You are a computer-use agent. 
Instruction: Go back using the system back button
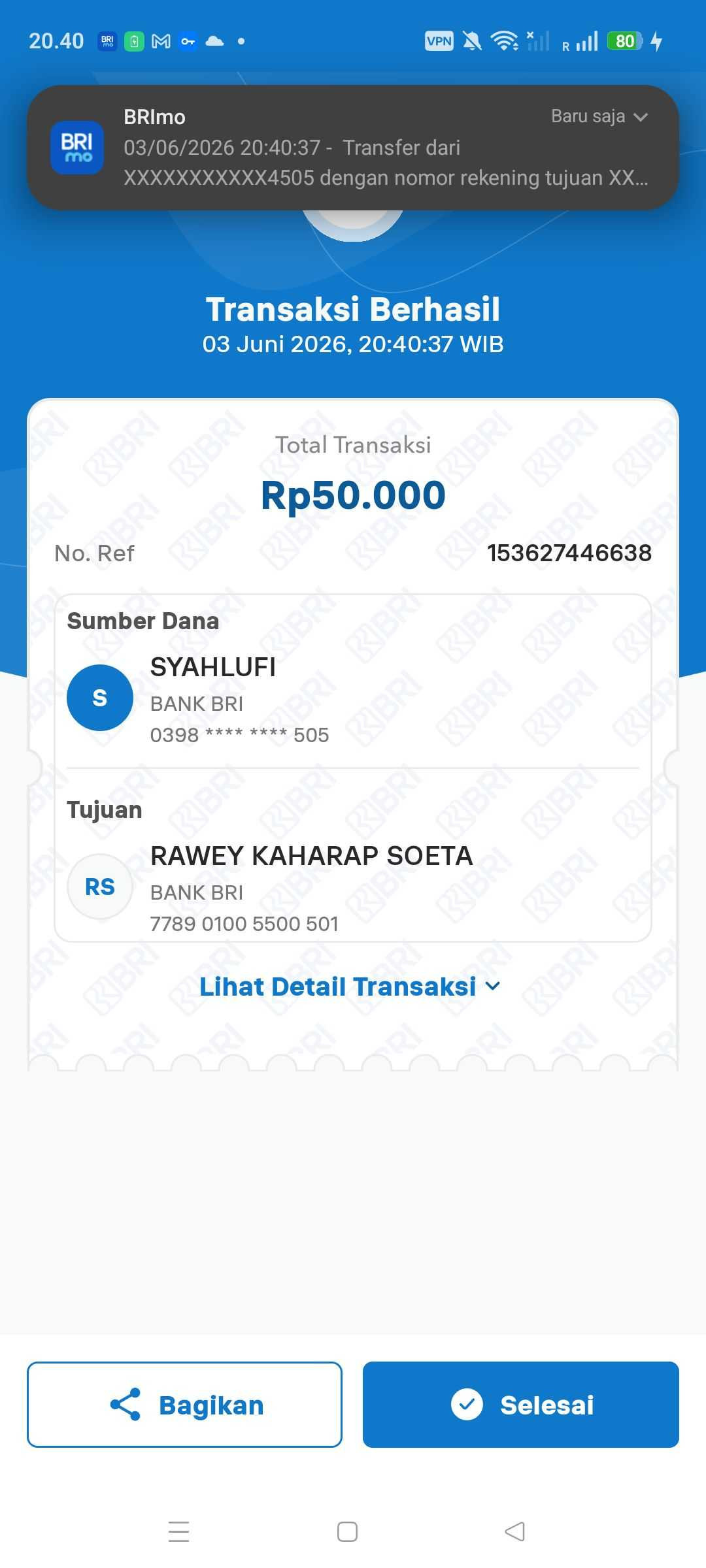tap(515, 1531)
